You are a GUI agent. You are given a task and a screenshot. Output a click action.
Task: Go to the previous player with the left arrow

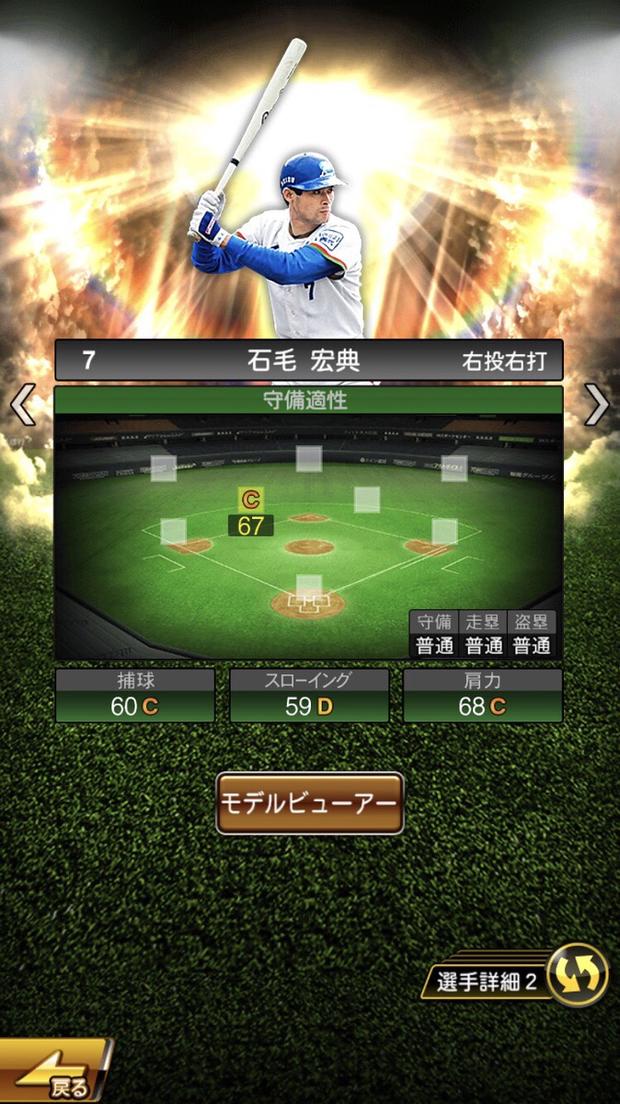pos(22,405)
